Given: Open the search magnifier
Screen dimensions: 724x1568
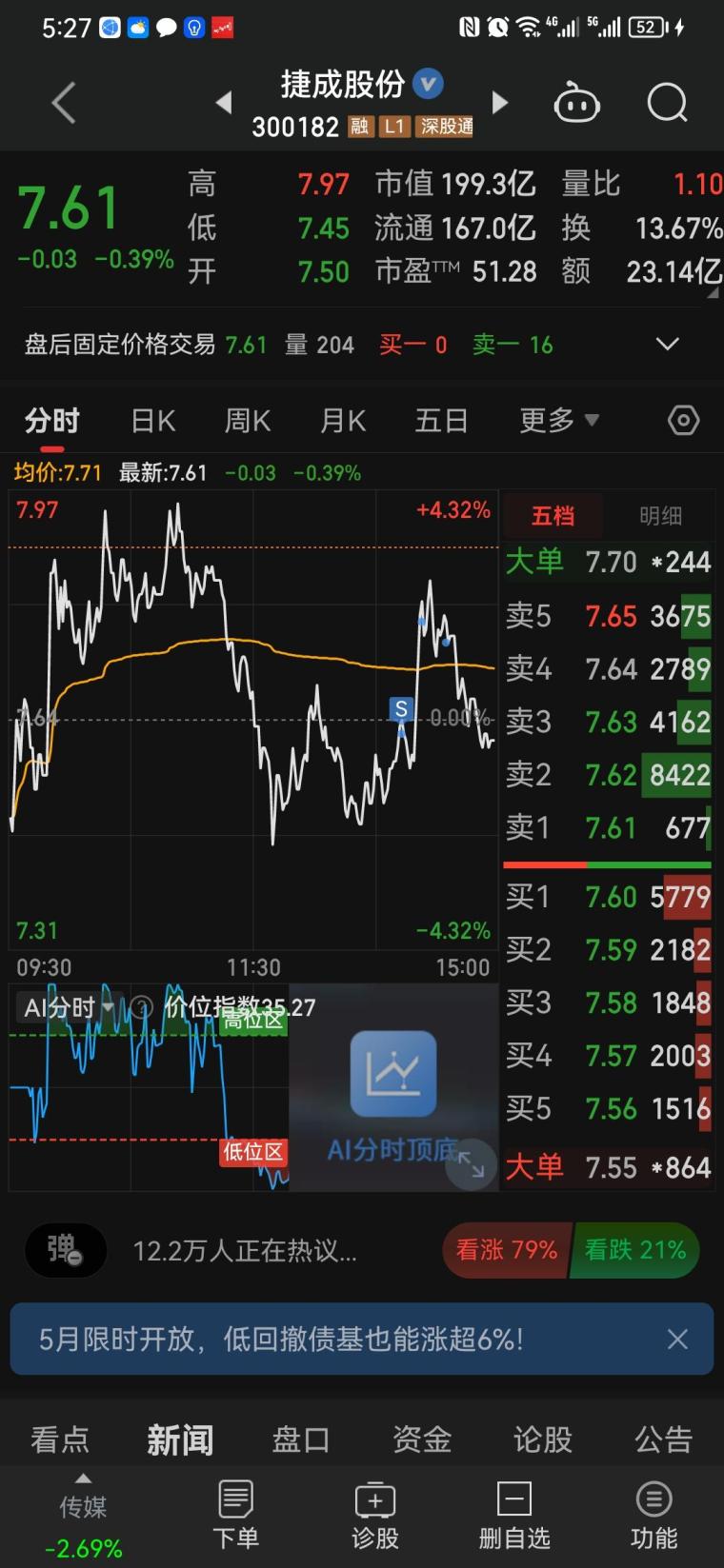Looking at the screenshot, I should (667, 102).
